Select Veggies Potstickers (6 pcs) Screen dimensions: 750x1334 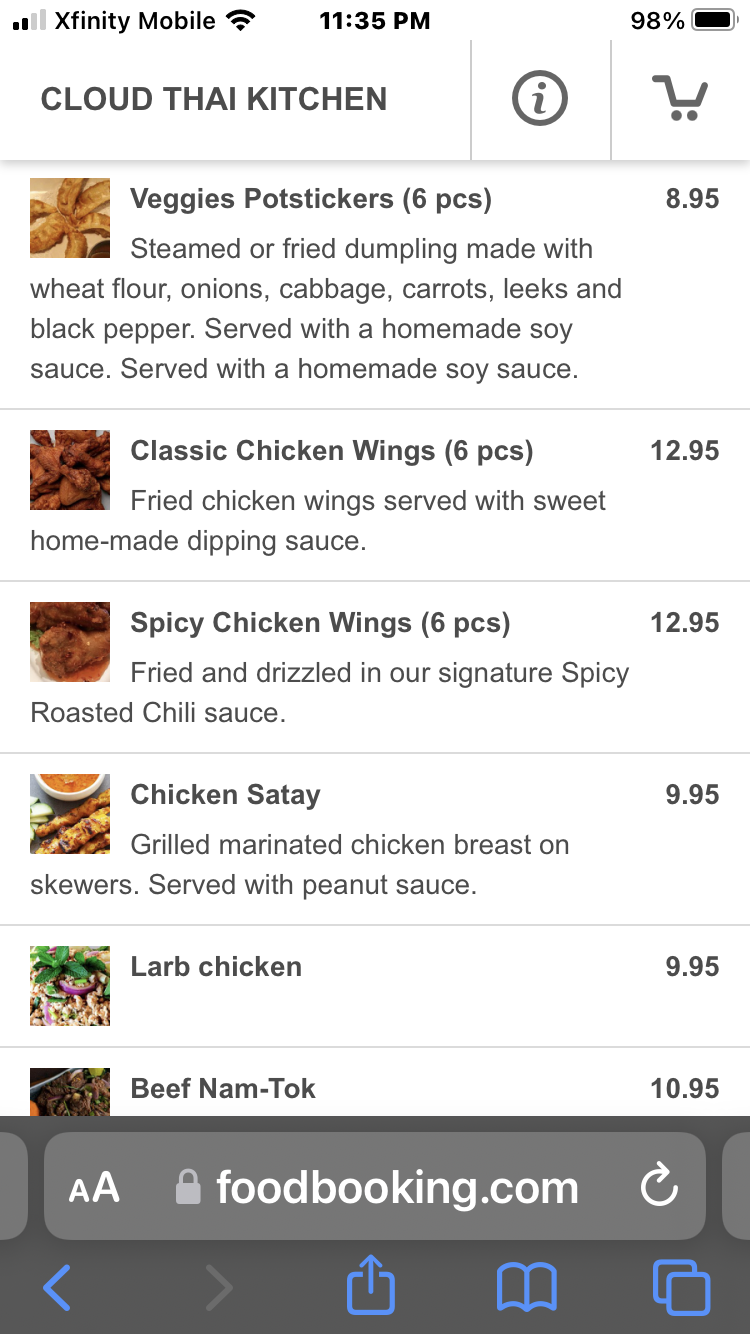tap(311, 199)
